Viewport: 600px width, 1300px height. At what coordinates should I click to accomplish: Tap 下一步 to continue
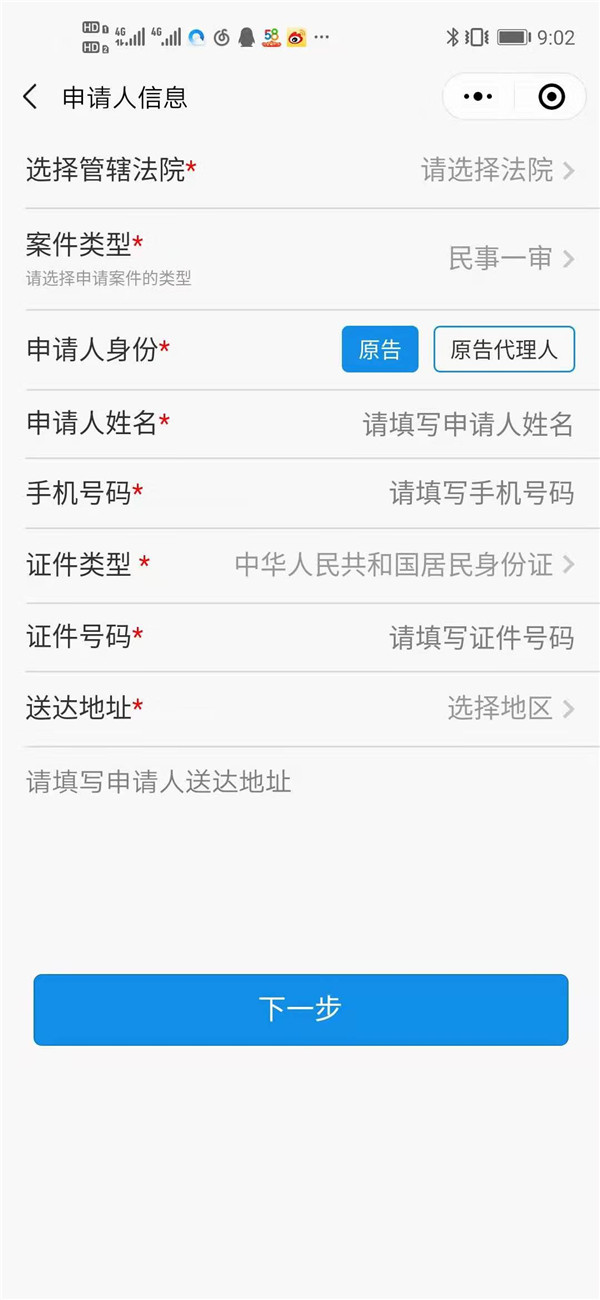[x=301, y=1010]
